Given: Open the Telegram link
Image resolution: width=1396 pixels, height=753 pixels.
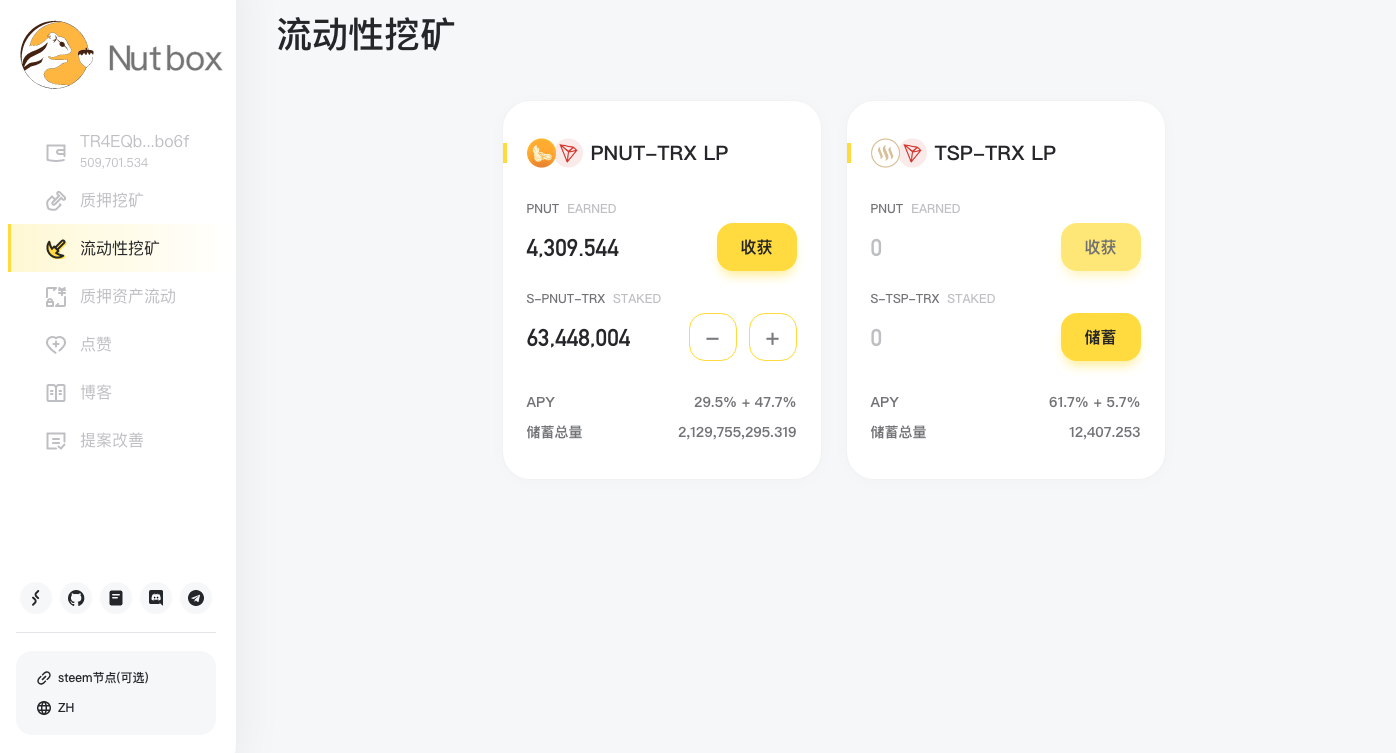Looking at the screenshot, I should click(196, 598).
